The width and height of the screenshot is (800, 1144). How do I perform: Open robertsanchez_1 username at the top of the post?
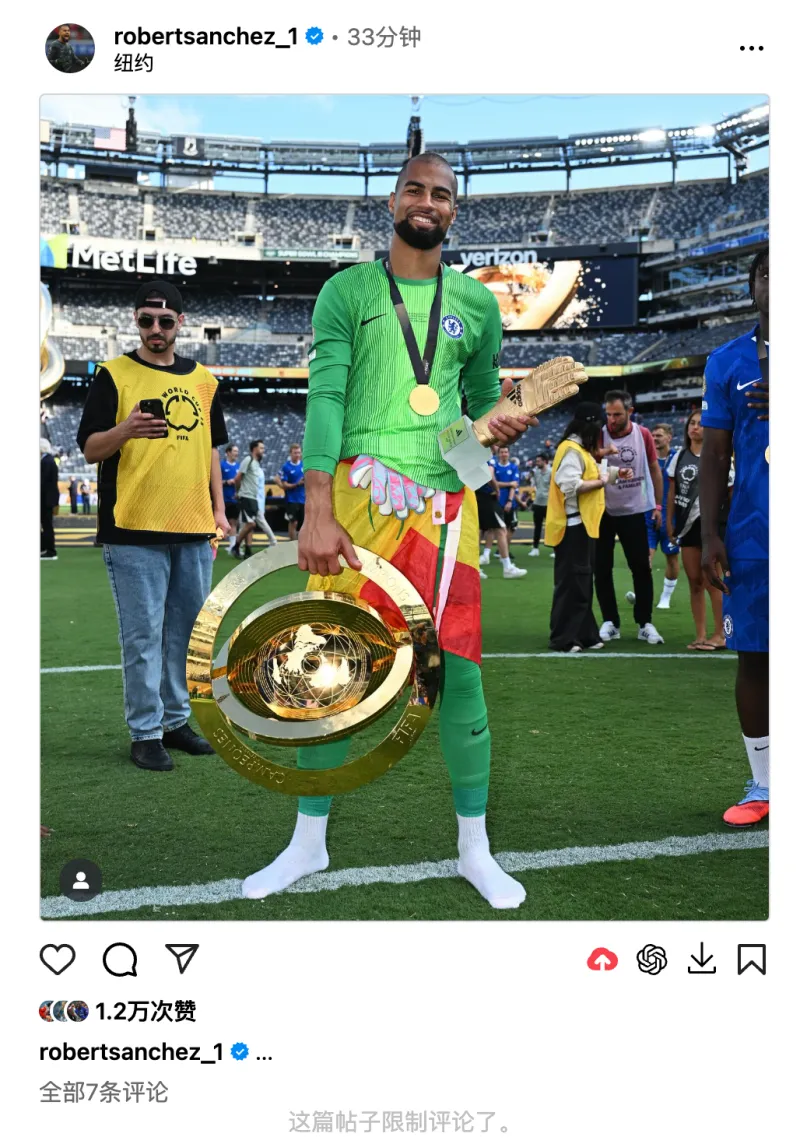206,37
